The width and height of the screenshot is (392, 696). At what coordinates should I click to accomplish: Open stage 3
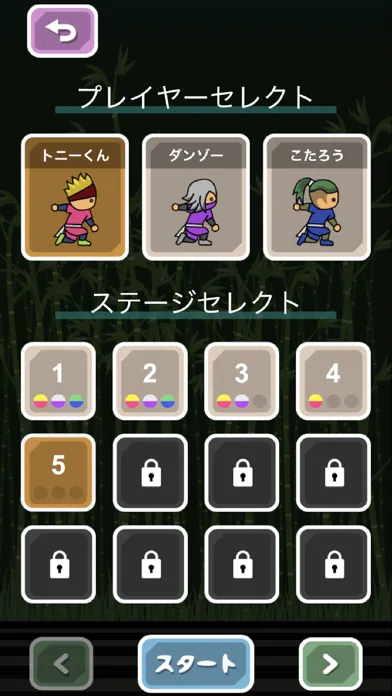242,381
